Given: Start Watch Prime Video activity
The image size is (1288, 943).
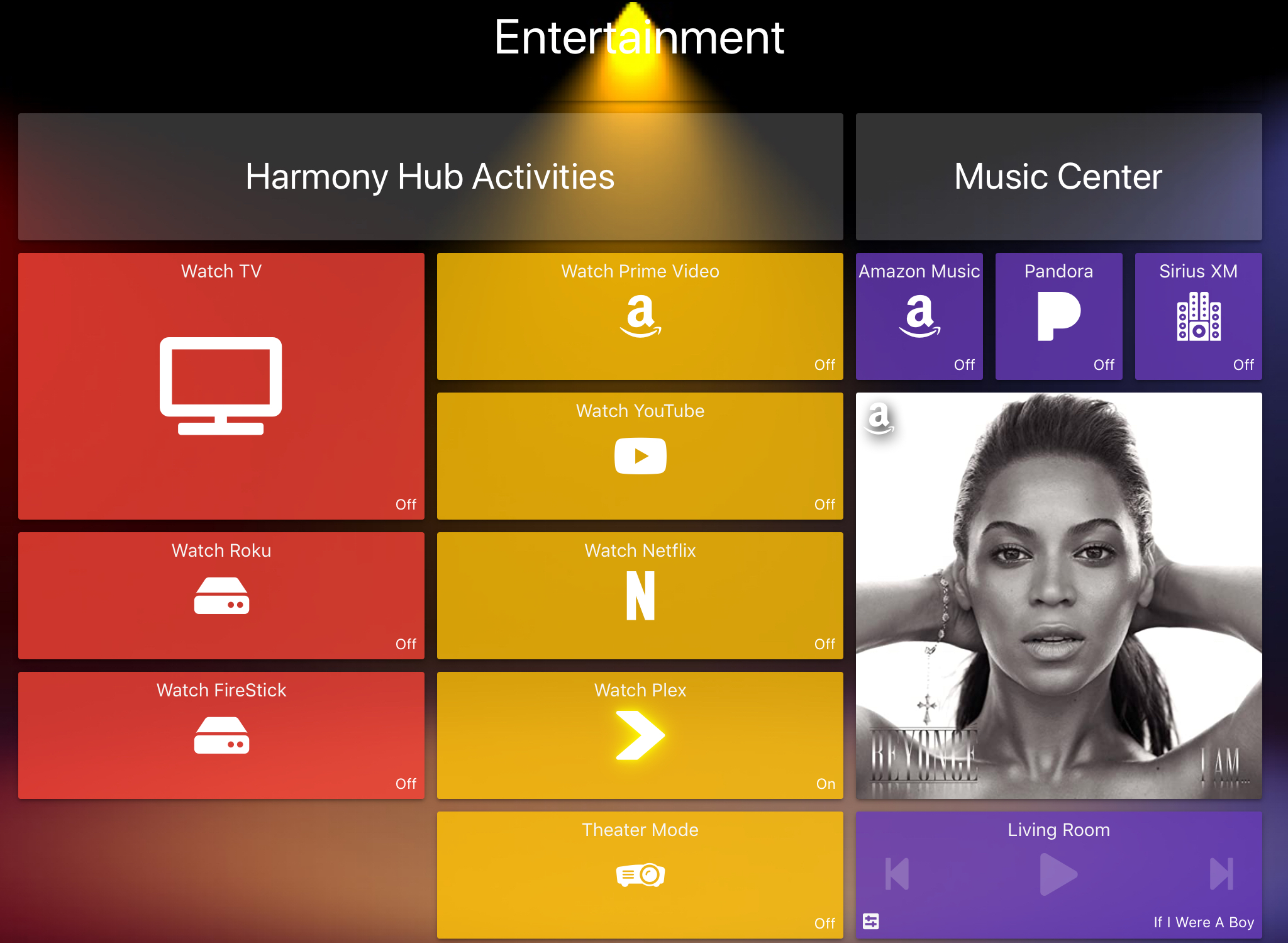Looking at the screenshot, I should tap(640, 316).
